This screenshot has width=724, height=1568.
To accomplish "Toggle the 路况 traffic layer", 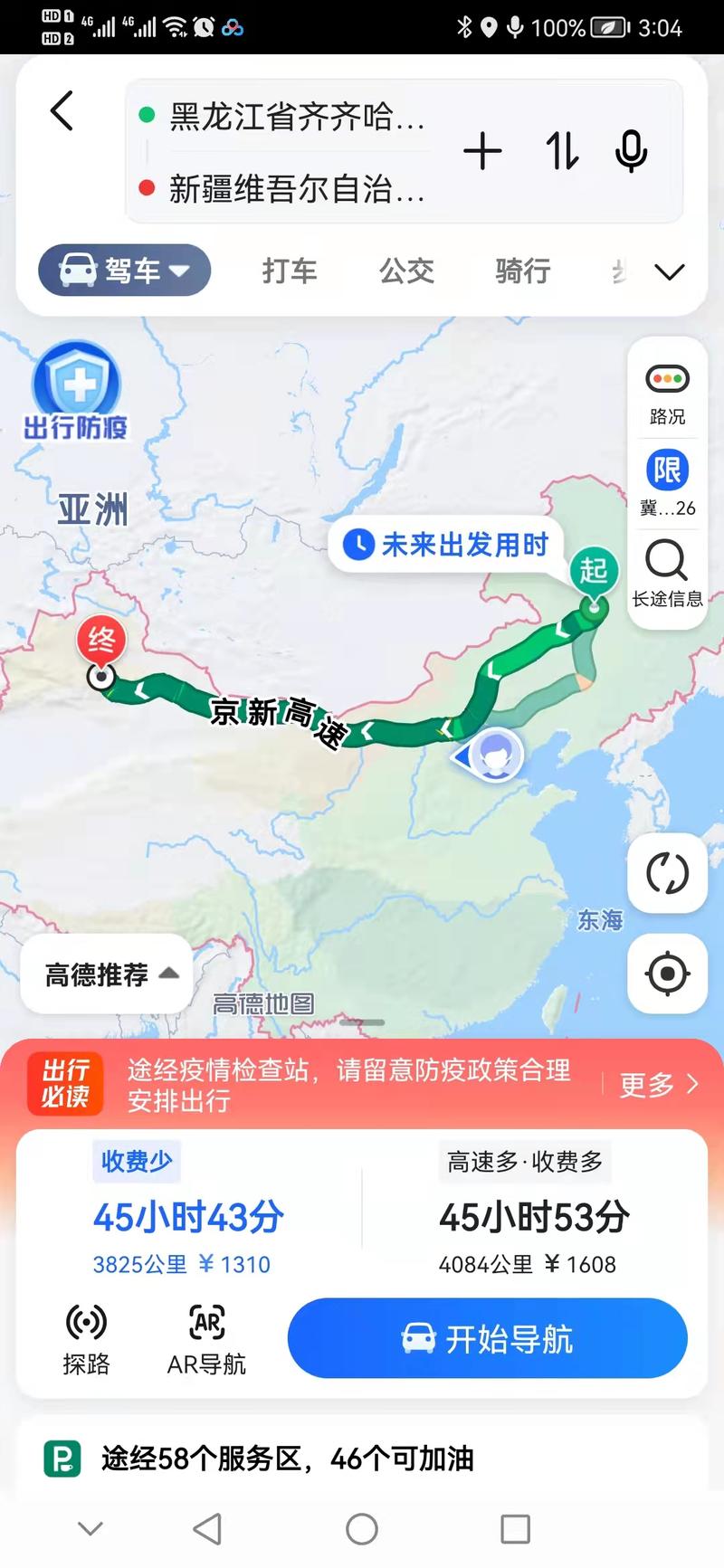I will [x=667, y=380].
